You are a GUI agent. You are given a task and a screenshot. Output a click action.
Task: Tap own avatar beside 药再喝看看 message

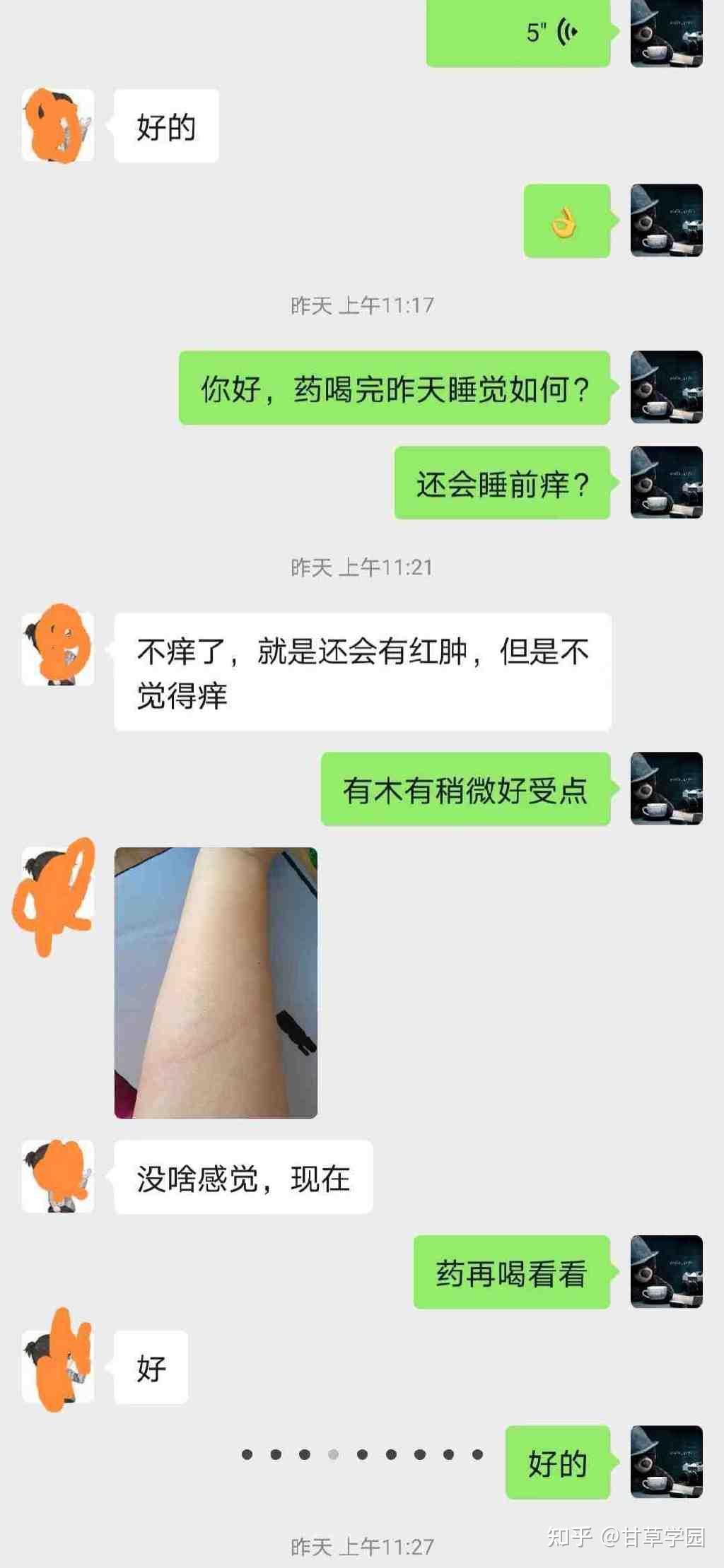coord(666,1271)
